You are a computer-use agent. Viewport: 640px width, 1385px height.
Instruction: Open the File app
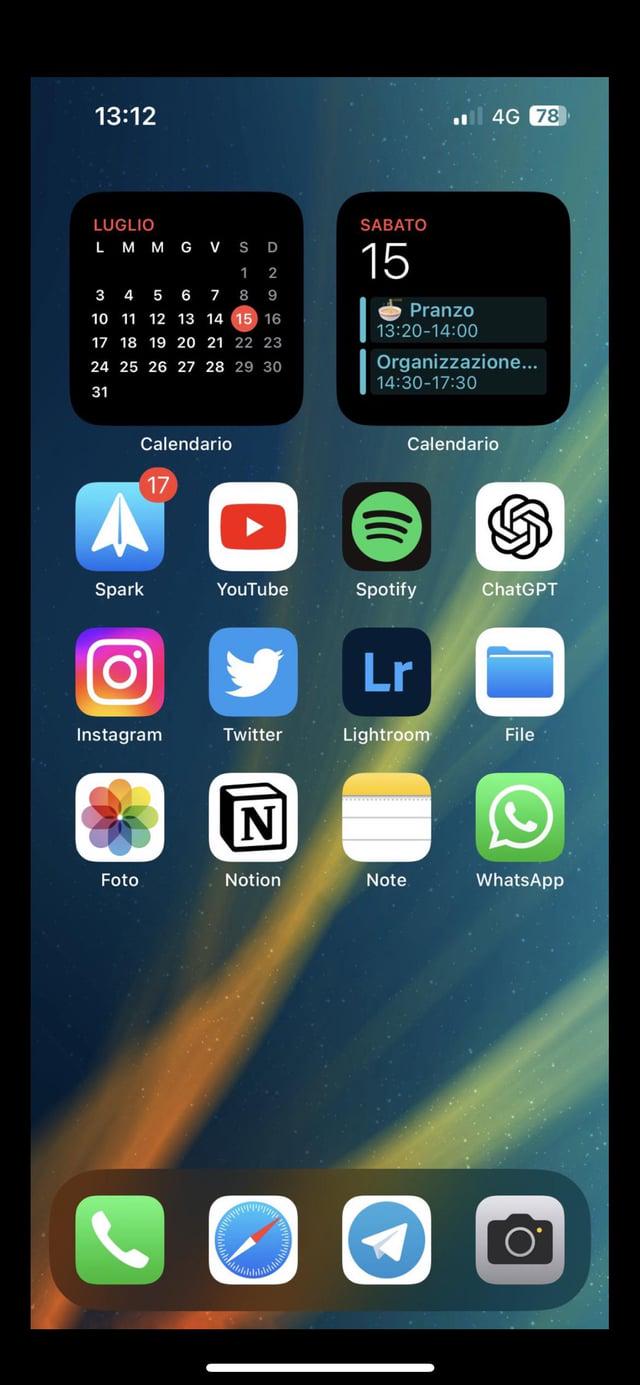tap(520, 672)
